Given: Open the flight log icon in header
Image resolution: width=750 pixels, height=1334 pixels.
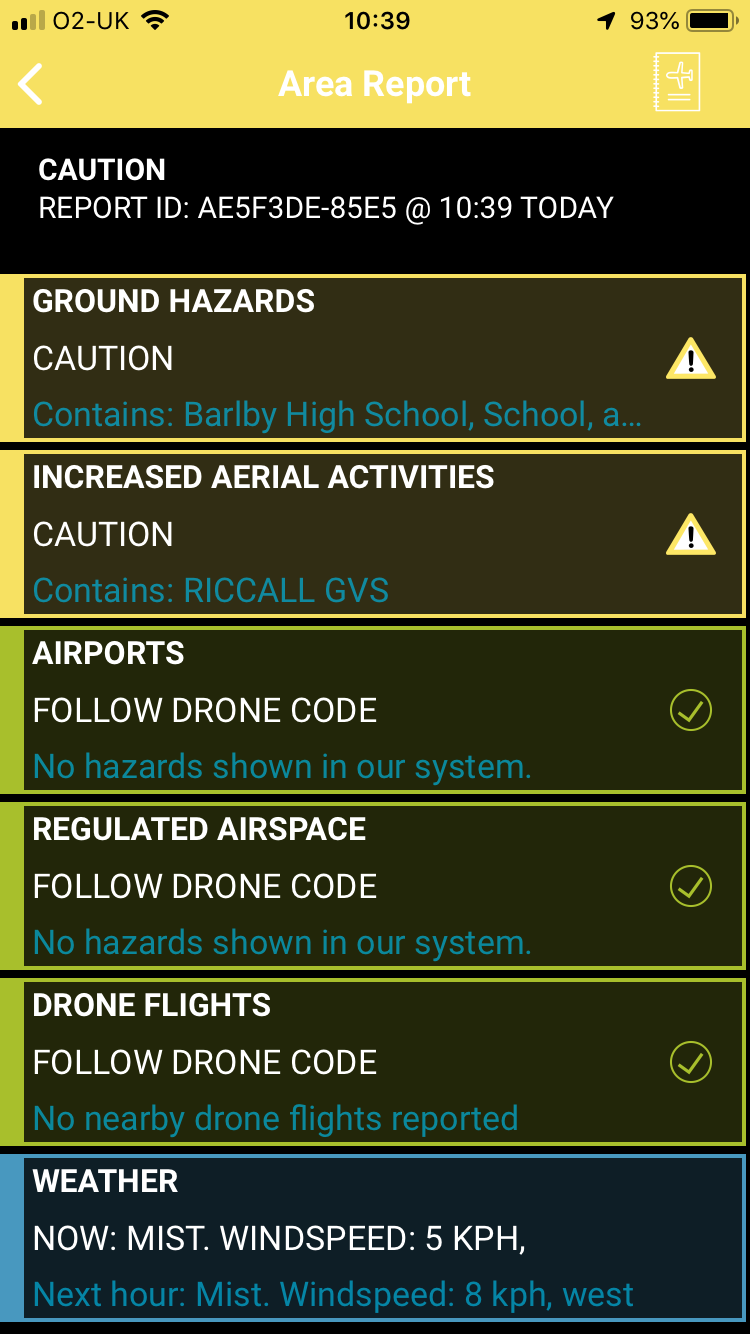Looking at the screenshot, I should point(675,82).
